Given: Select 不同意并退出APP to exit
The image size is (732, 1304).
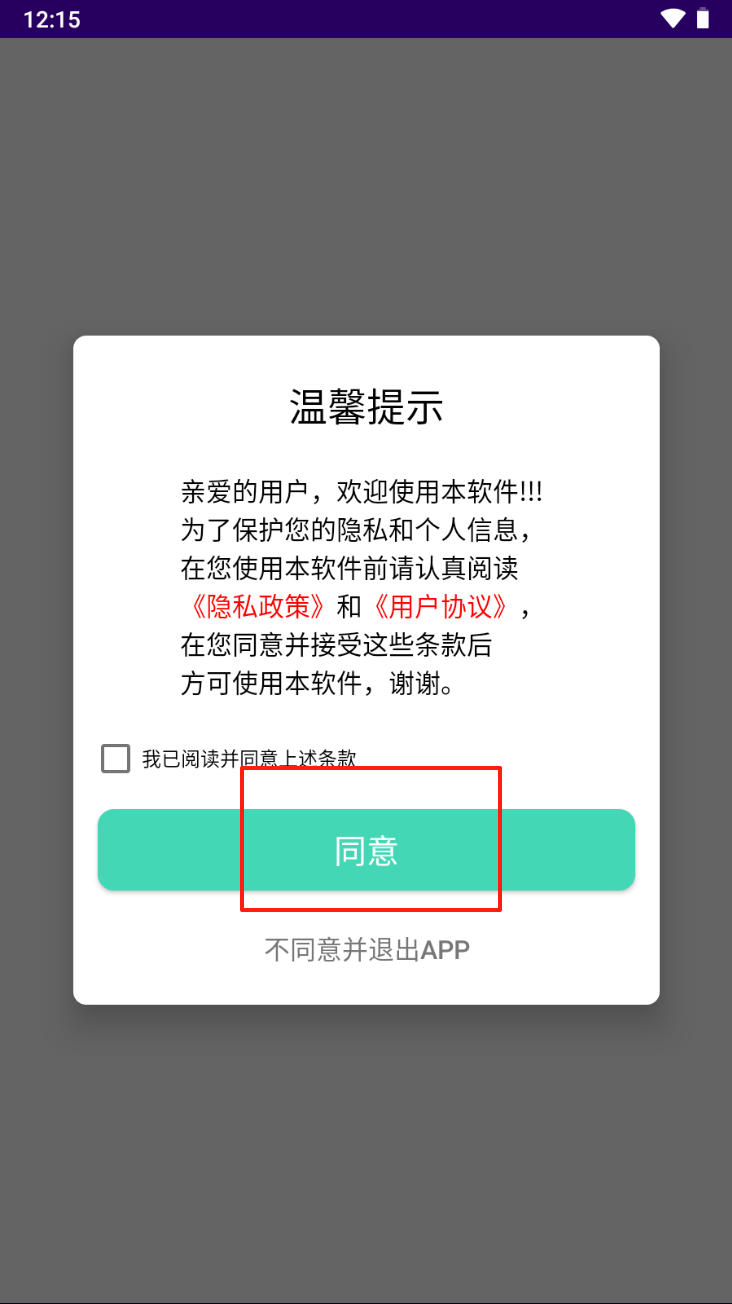Looking at the screenshot, I should [366, 949].
